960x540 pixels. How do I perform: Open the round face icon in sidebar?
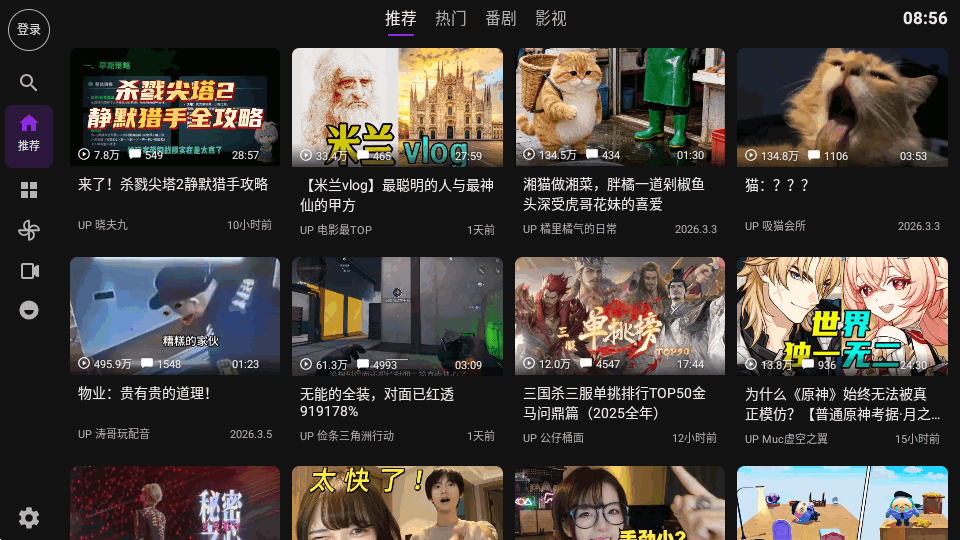(29, 310)
